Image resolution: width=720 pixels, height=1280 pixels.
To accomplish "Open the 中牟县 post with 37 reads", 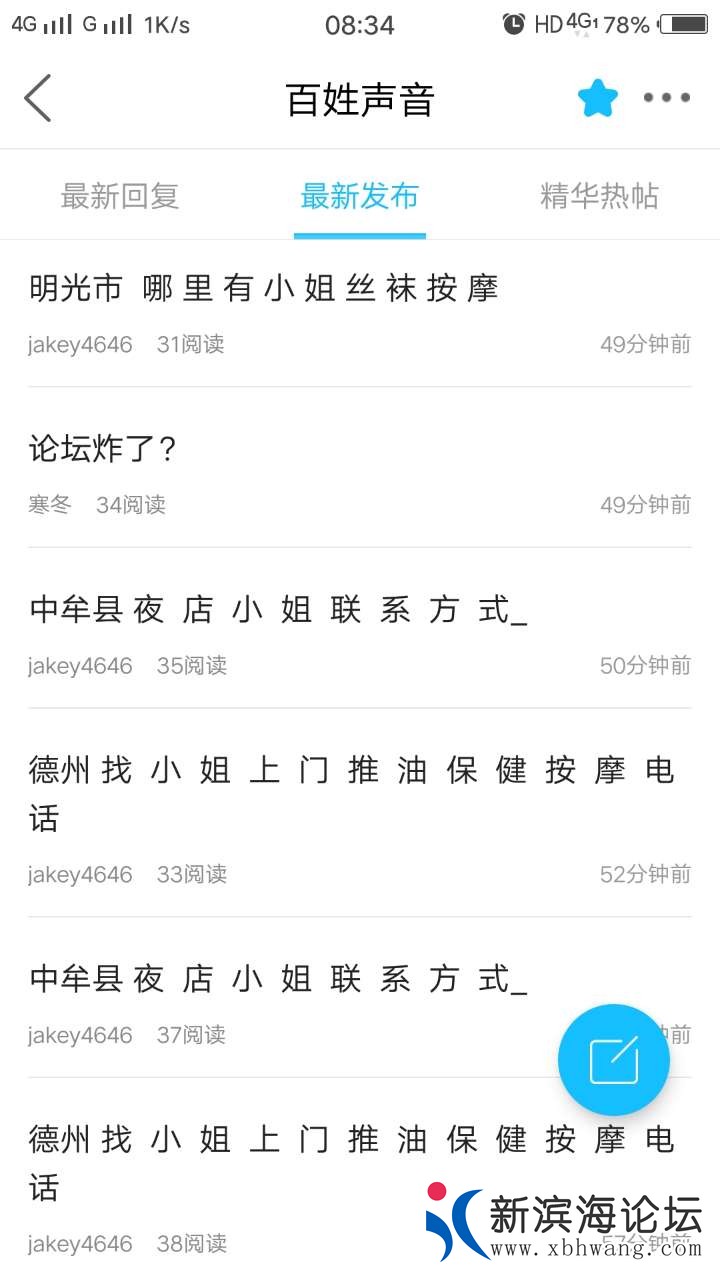I will [278, 980].
